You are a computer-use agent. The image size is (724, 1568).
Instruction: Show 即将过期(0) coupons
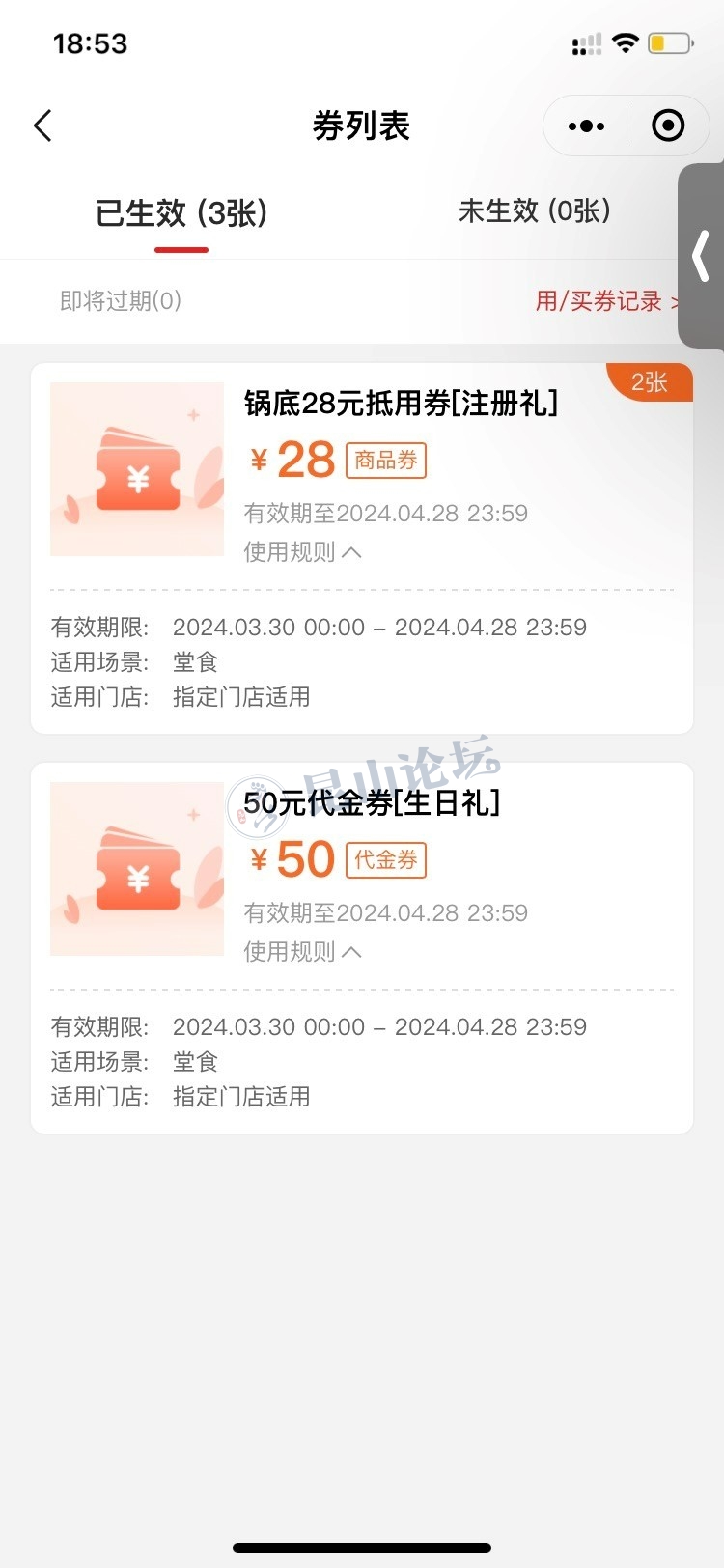[121, 301]
